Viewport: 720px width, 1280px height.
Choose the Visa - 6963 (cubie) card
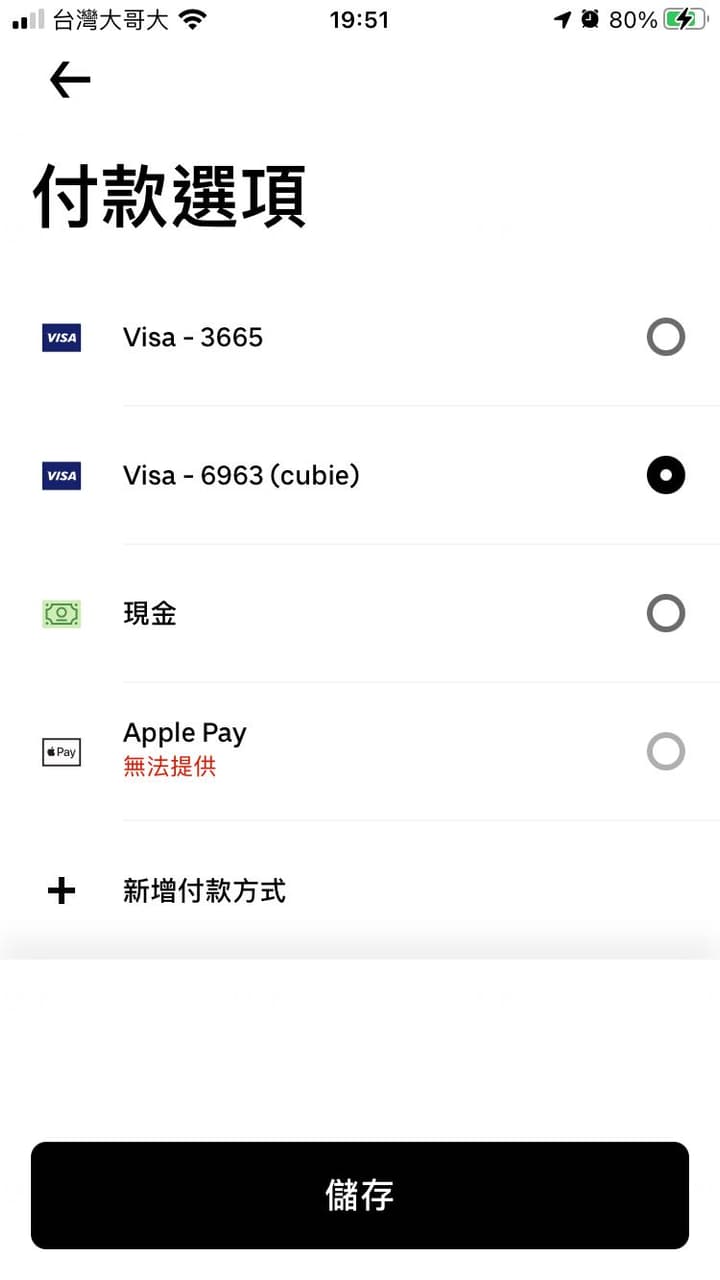tap(665, 475)
